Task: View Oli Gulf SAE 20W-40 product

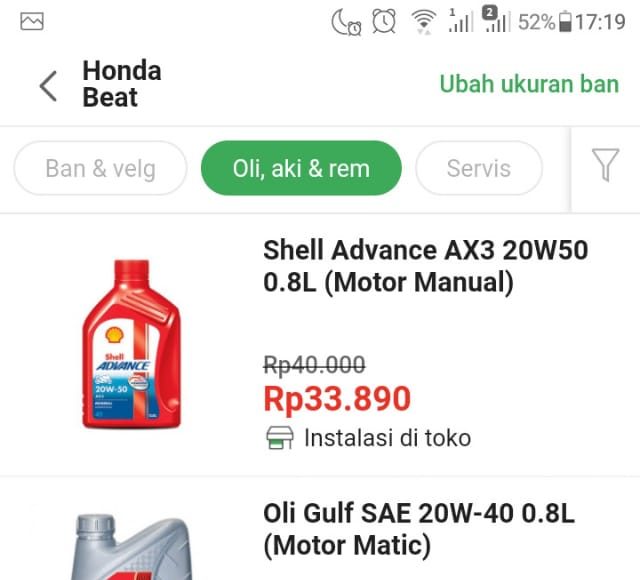Action: pyautogui.click(x=418, y=529)
